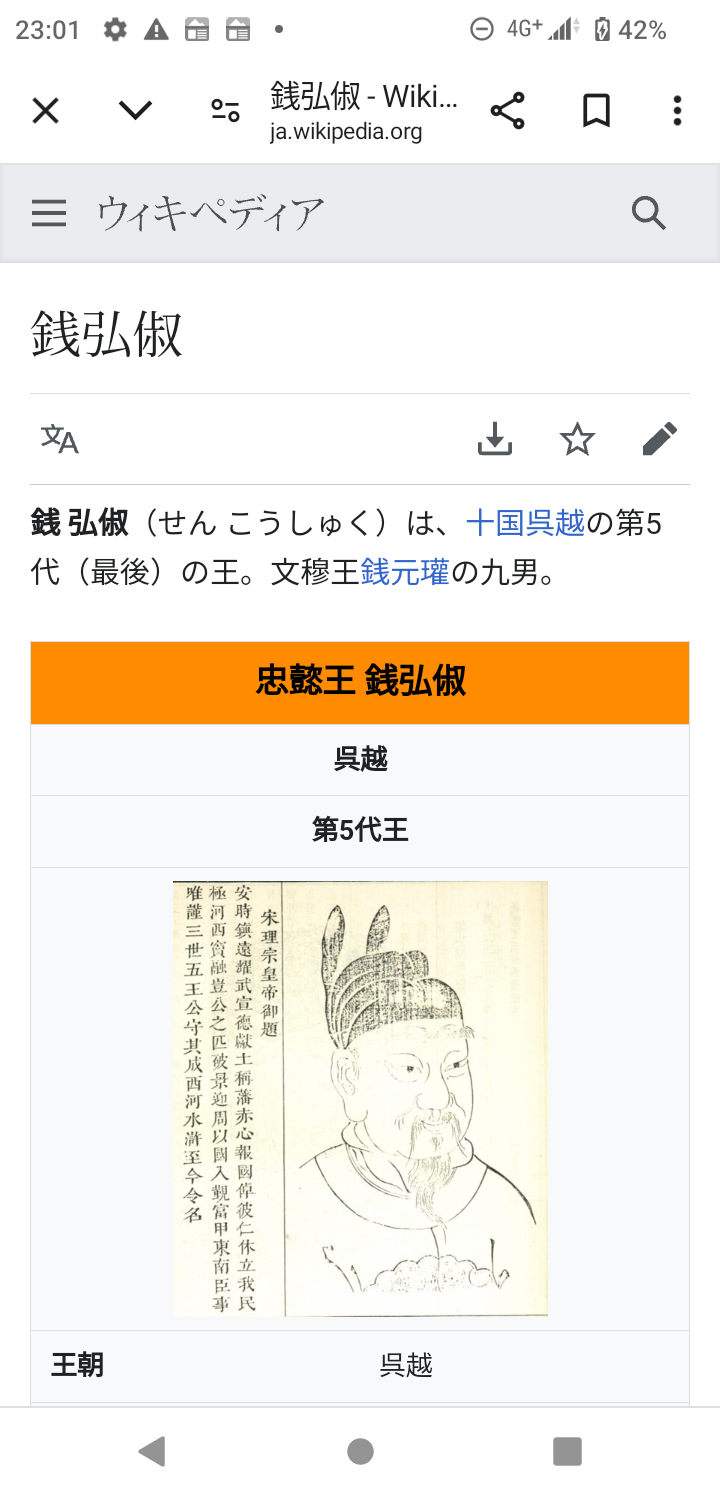This screenshot has width=720, height=1496.
Task: Open the portrait image of 銭弘俶
Action: 360,1098
